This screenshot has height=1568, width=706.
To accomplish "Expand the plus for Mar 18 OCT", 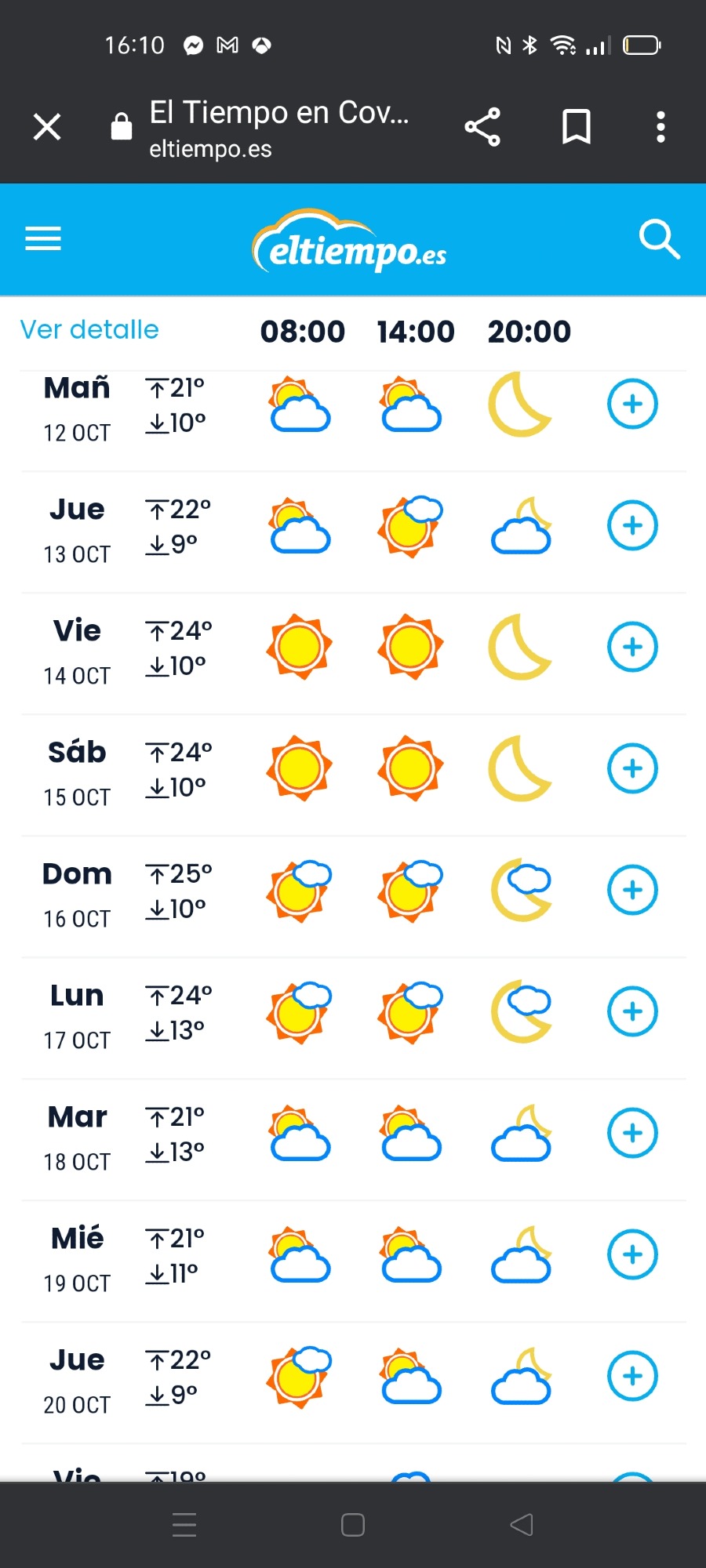I will (x=632, y=1133).
